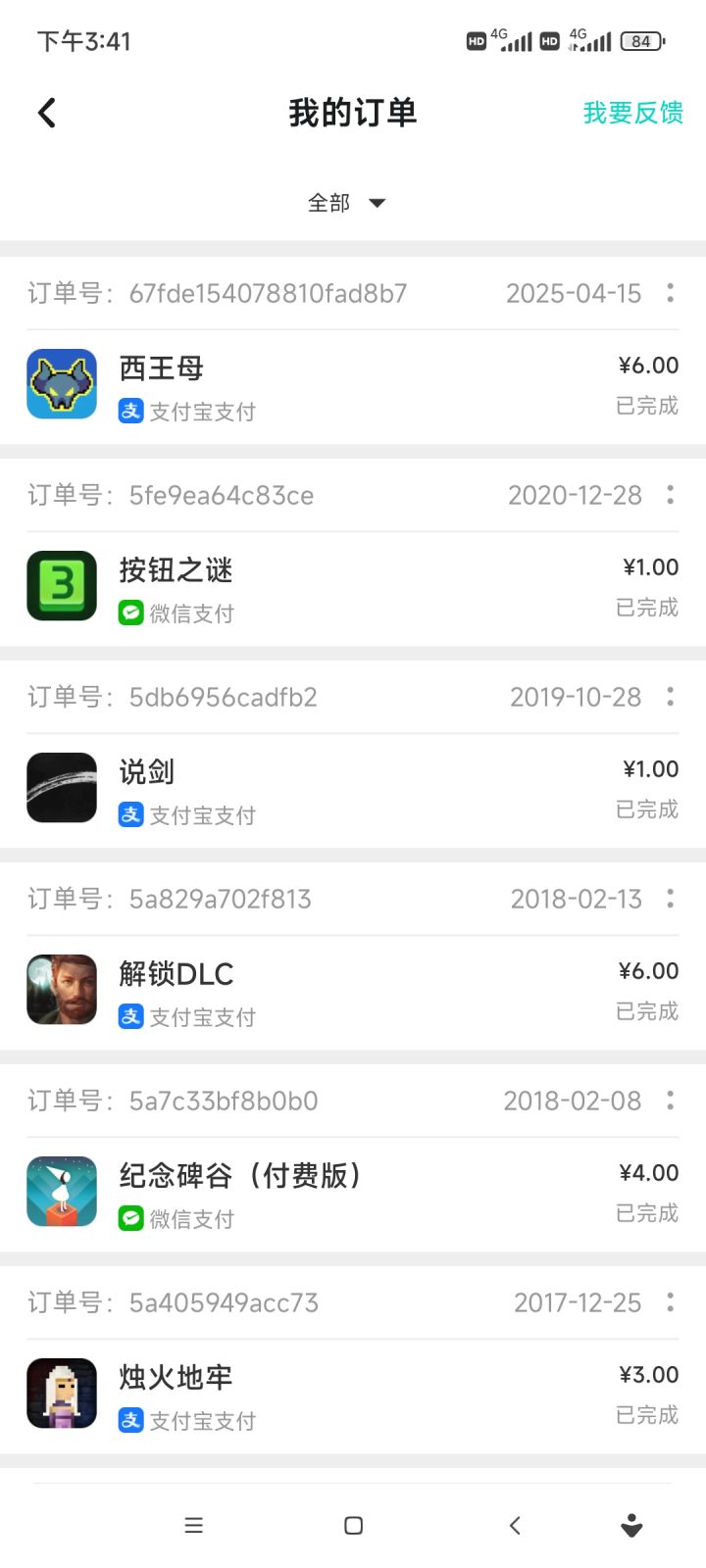Click the WeChat Pay icon beside 按钮之谜

point(130,612)
